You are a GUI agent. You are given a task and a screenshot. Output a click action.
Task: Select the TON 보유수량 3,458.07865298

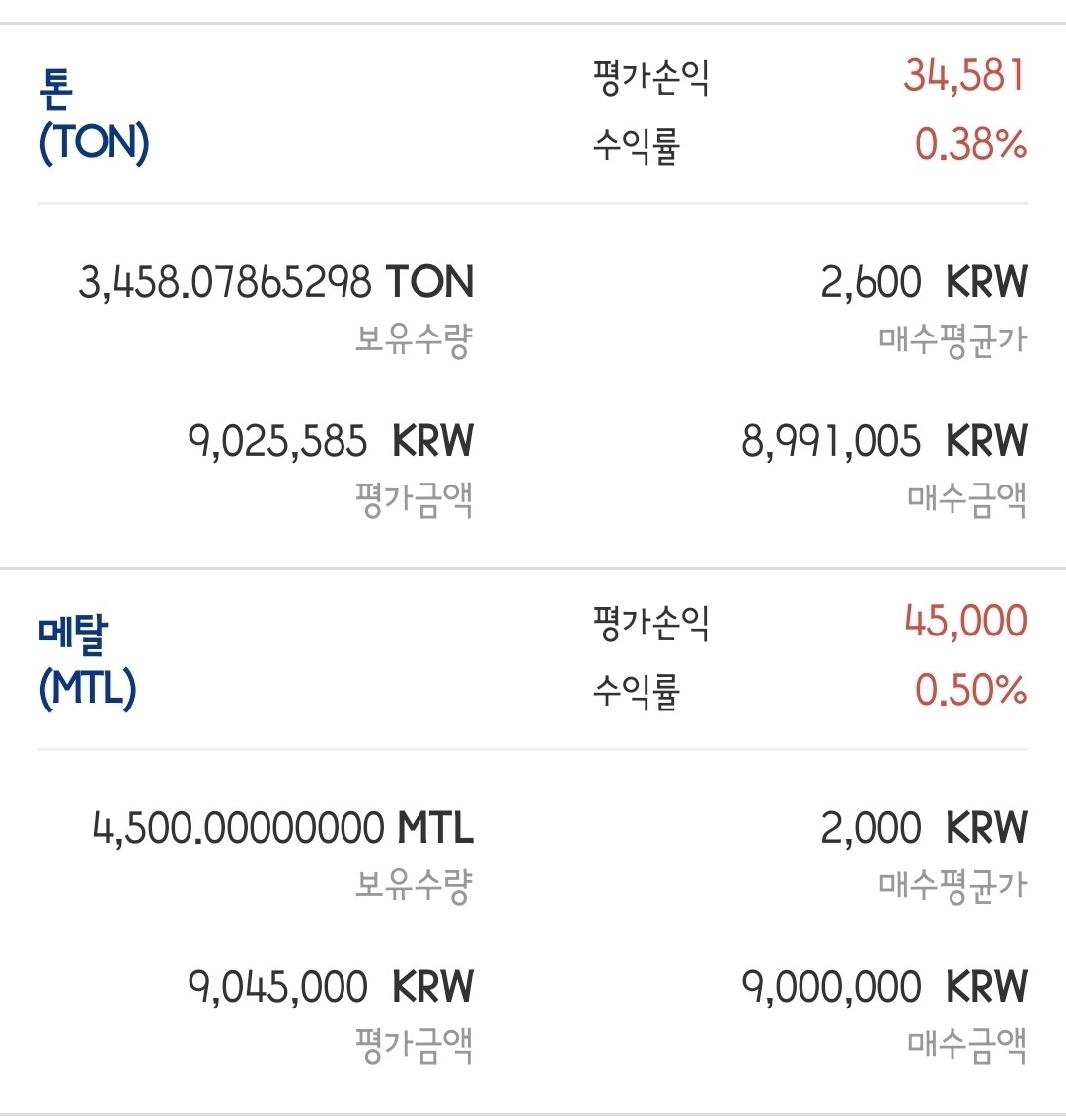pos(279,281)
